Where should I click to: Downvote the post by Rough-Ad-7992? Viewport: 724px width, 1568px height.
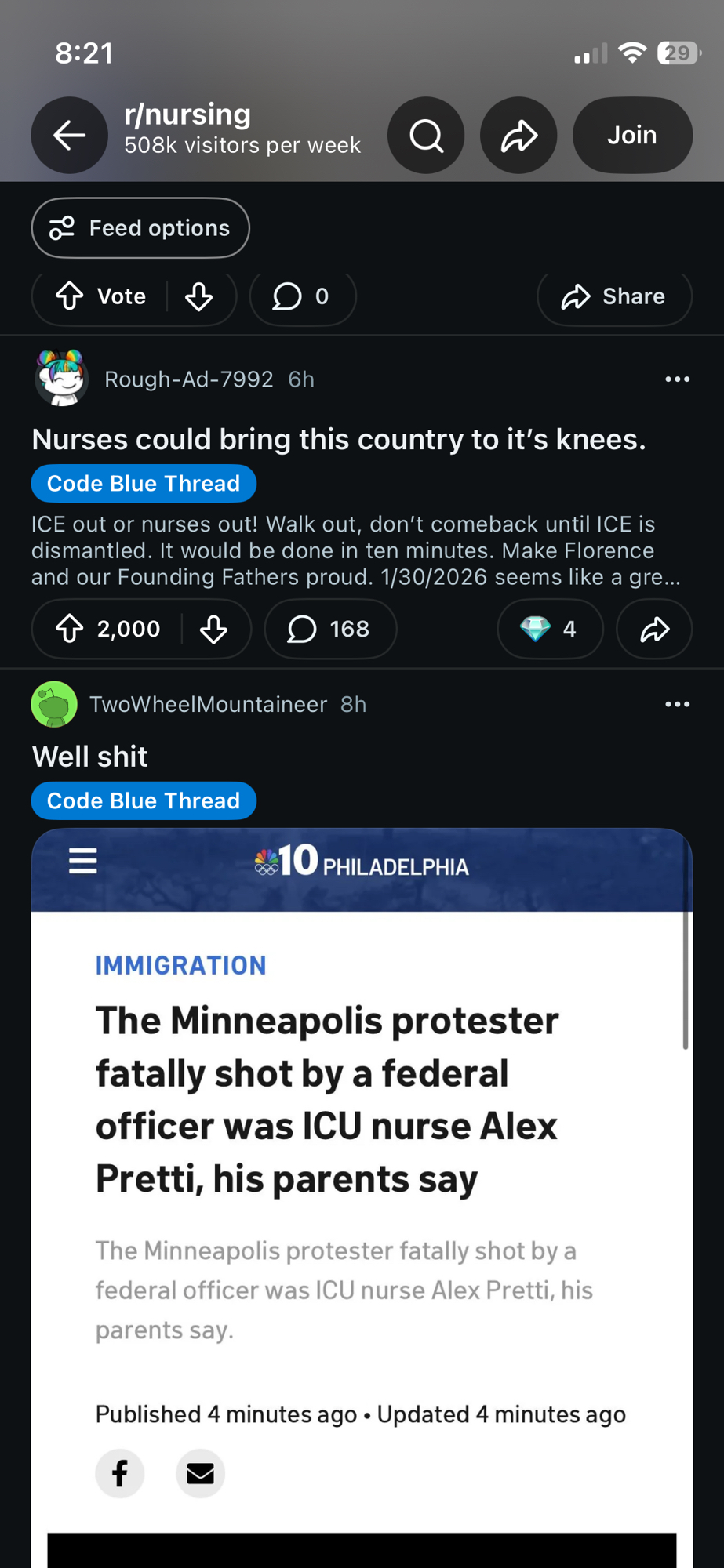pyautogui.click(x=213, y=629)
